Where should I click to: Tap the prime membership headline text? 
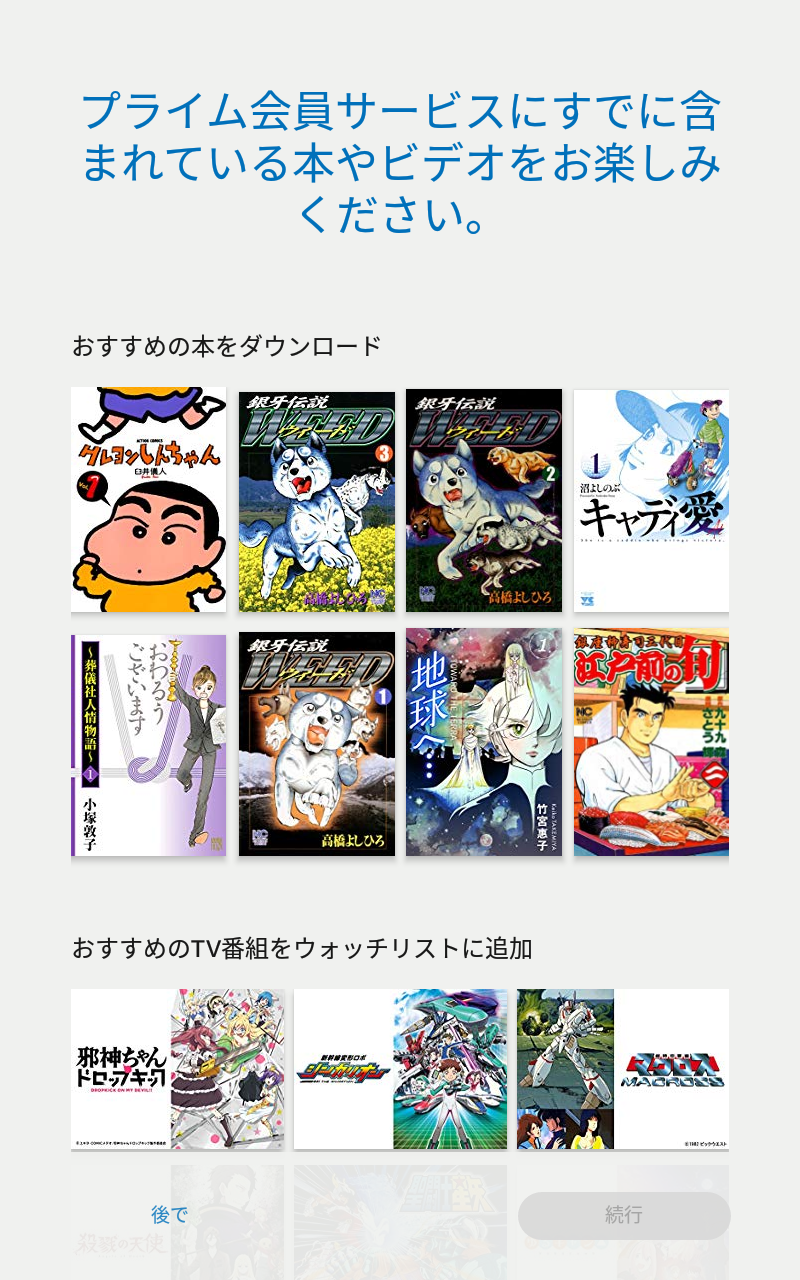click(x=400, y=155)
